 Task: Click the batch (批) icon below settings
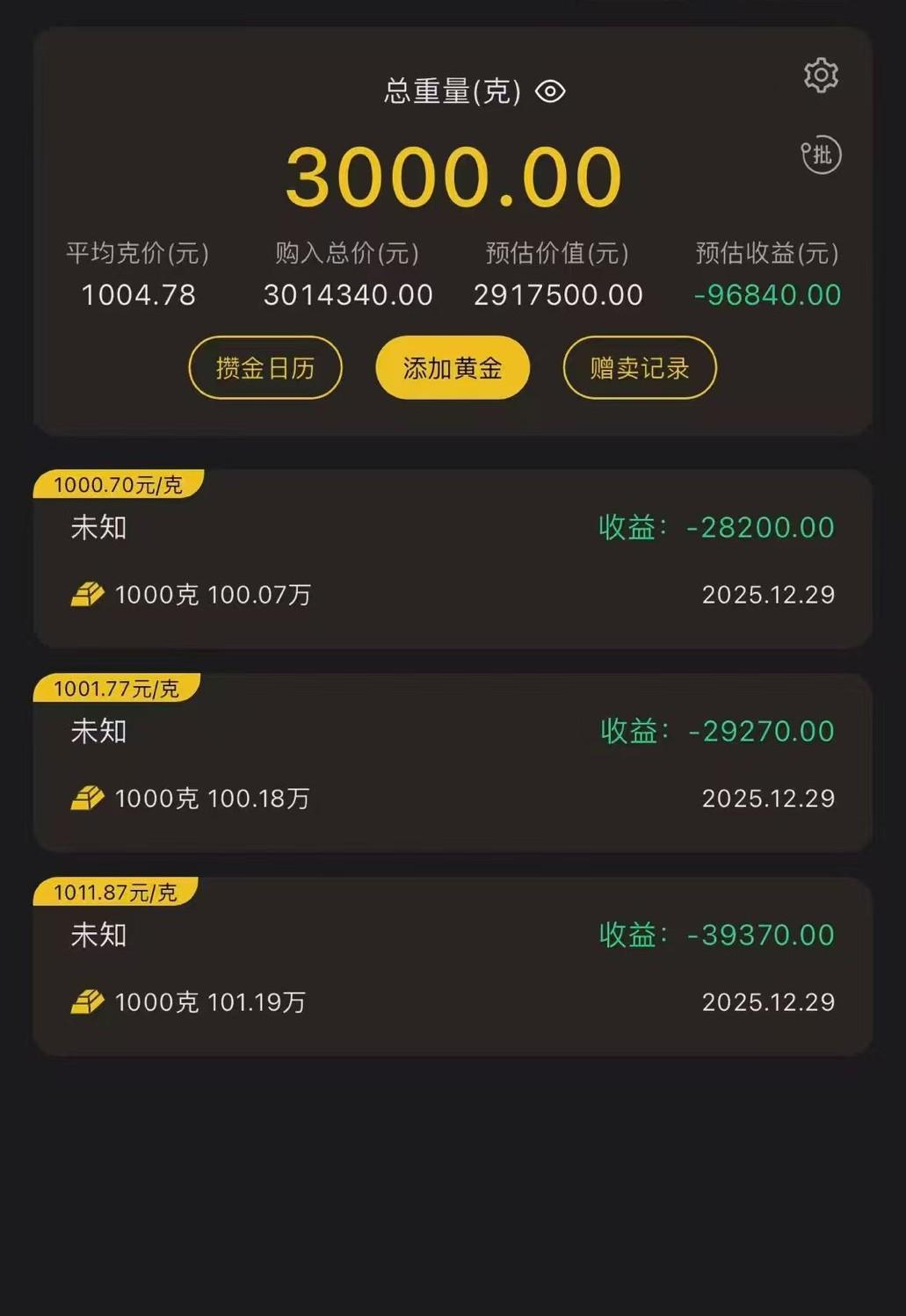tap(821, 153)
